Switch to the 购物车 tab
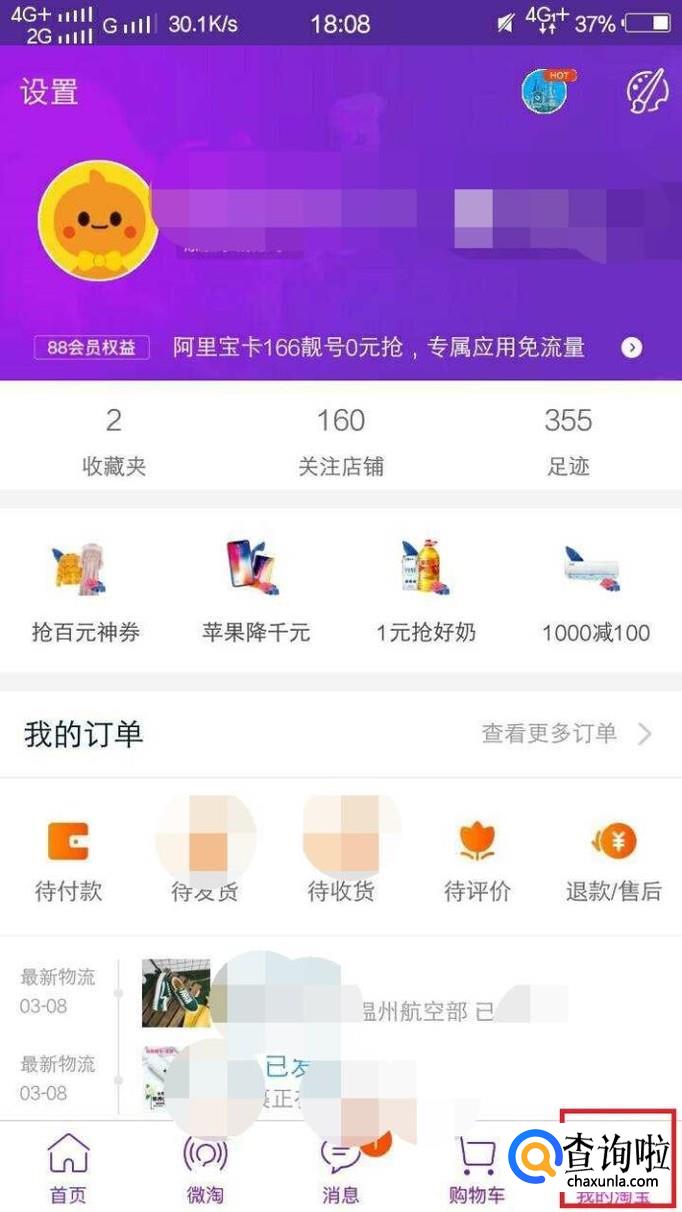 477,1168
